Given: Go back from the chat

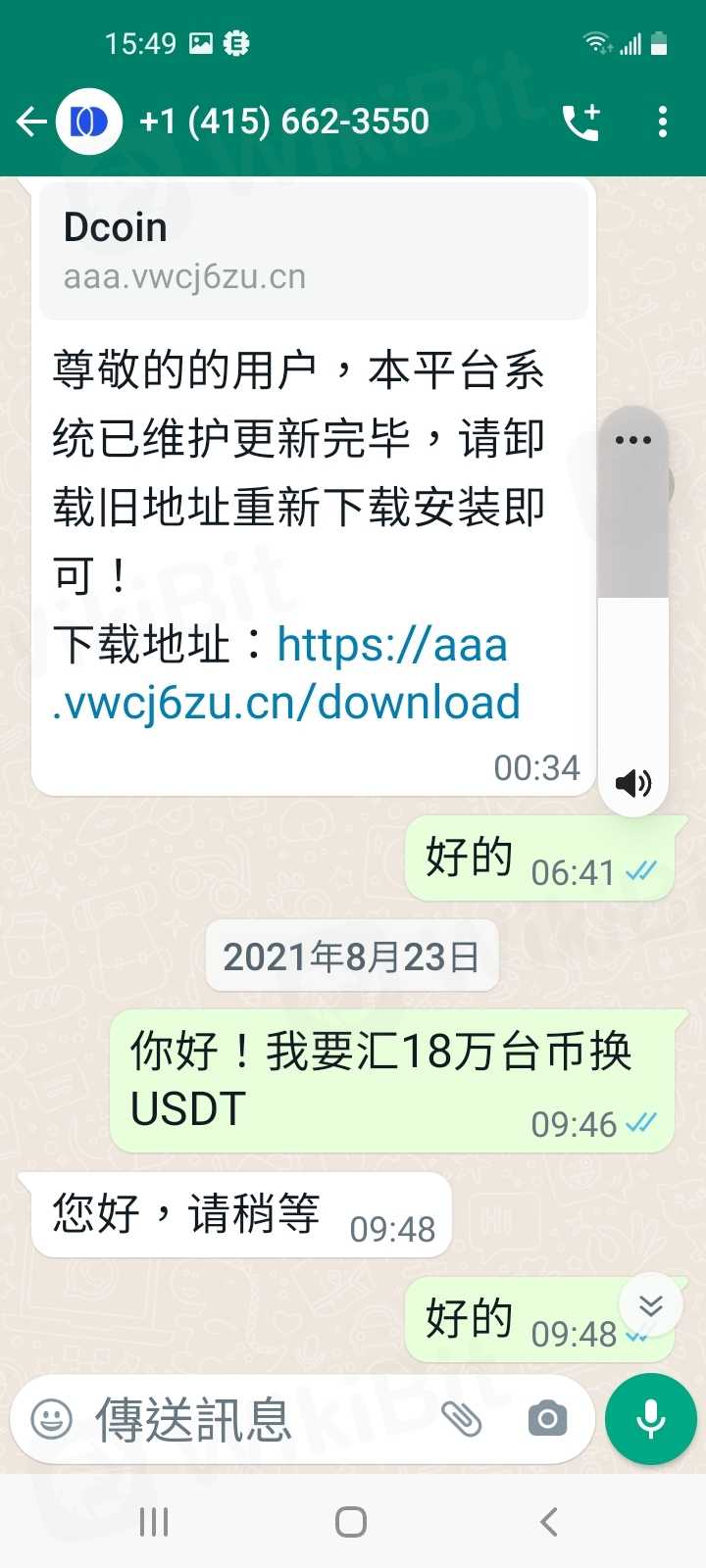Looking at the screenshot, I should pyautogui.click(x=31, y=122).
